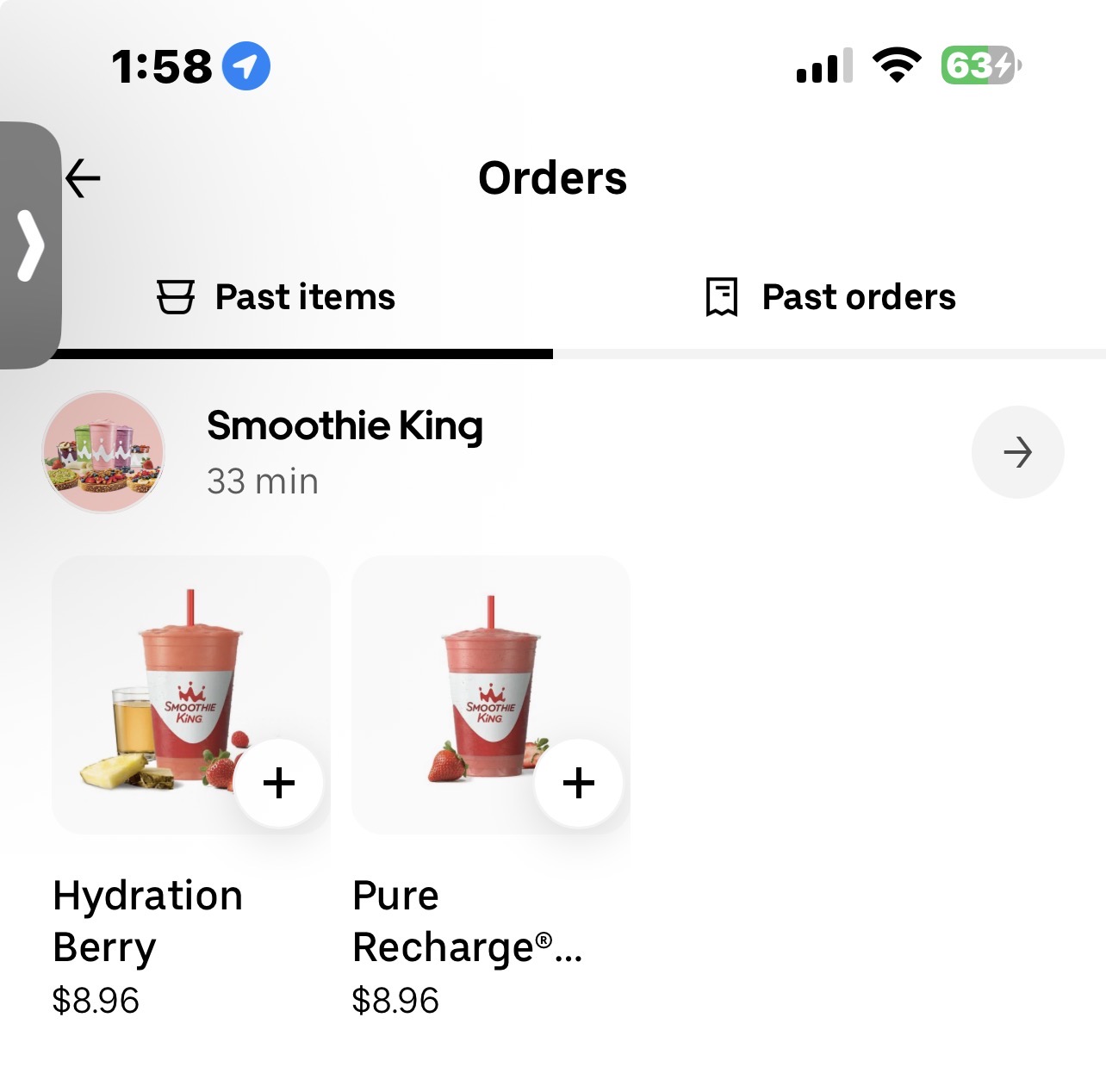Expand the gray side panel handle
Screen dimensions: 1106x1092
tap(30, 245)
